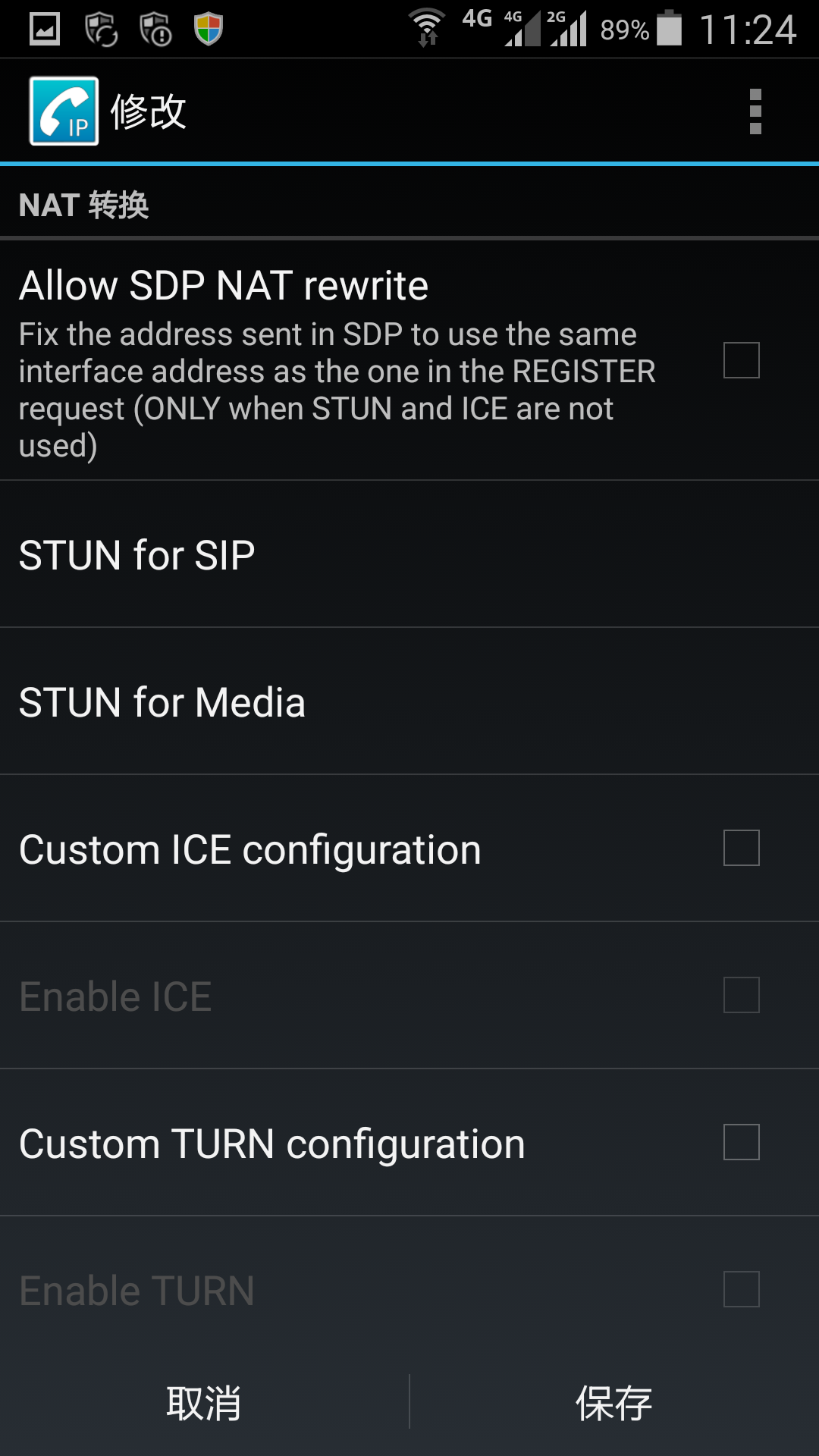This screenshot has width=819, height=1456.
Task: Open STUN for SIP setting
Action: pos(409,554)
